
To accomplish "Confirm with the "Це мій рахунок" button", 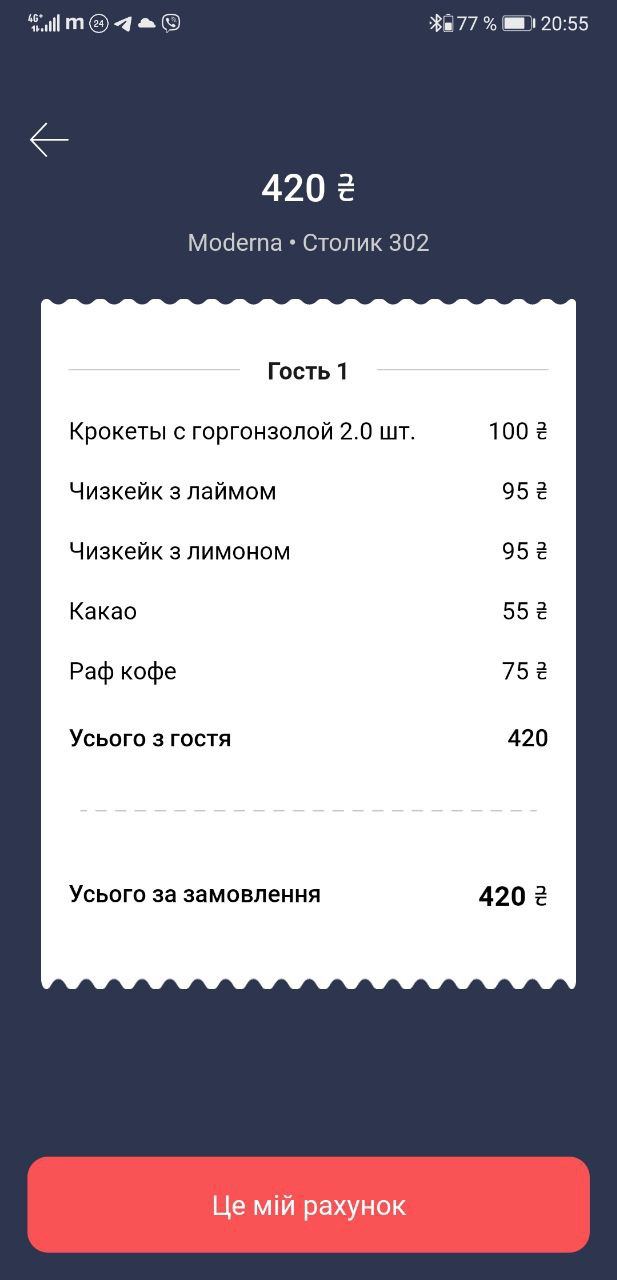I will pyautogui.click(x=308, y=1205).
